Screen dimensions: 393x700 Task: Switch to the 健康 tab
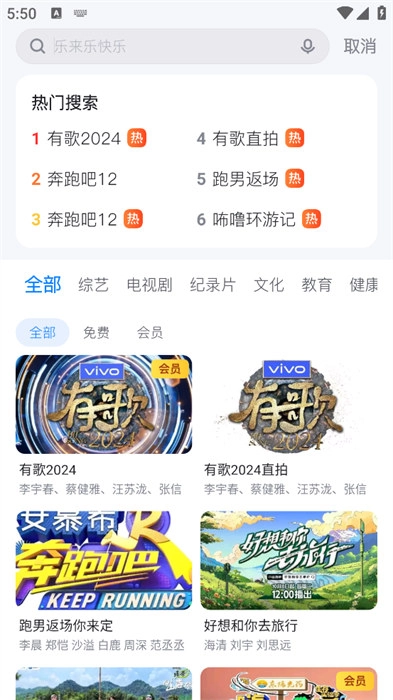click(364, 285)
